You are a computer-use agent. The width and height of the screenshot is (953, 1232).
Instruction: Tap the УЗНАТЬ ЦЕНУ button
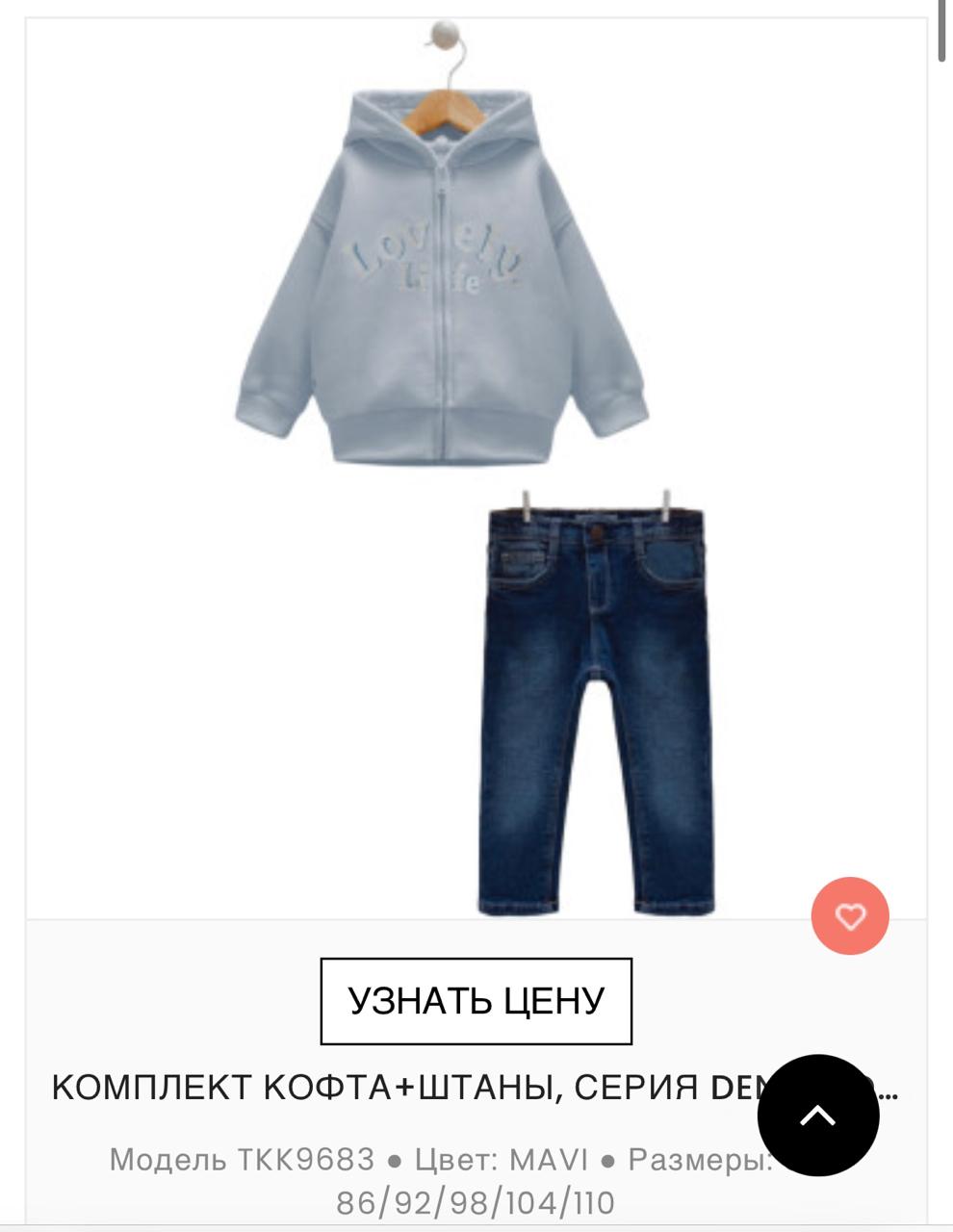(476, 1001)
